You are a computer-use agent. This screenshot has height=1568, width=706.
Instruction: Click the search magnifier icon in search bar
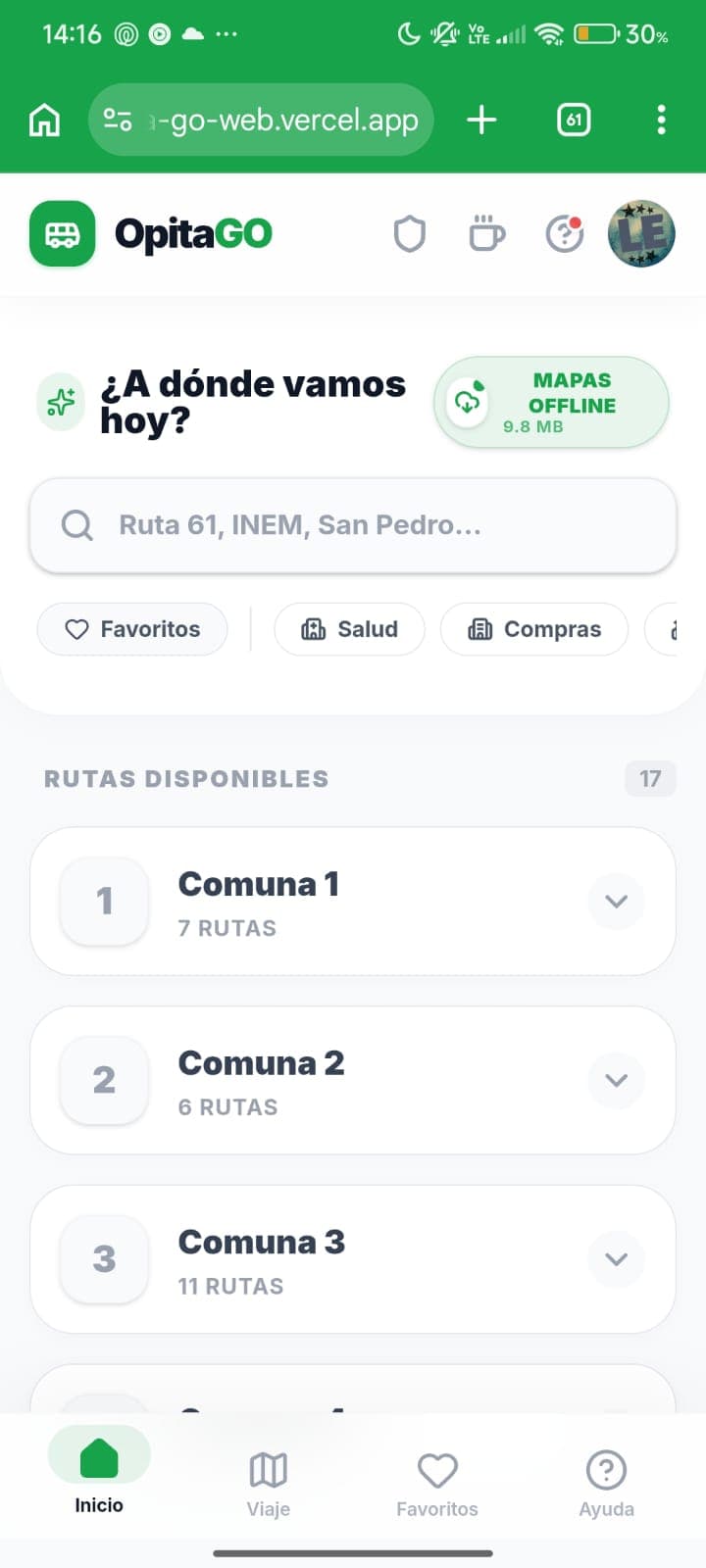[76, 525]
